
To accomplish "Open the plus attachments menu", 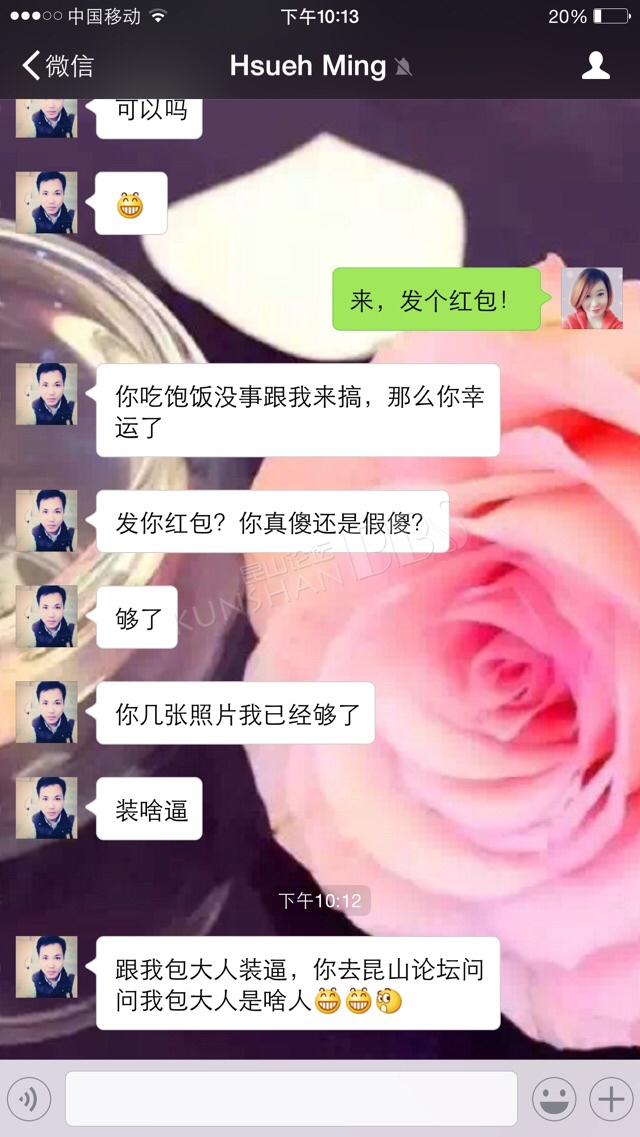I will [611, 1099].
